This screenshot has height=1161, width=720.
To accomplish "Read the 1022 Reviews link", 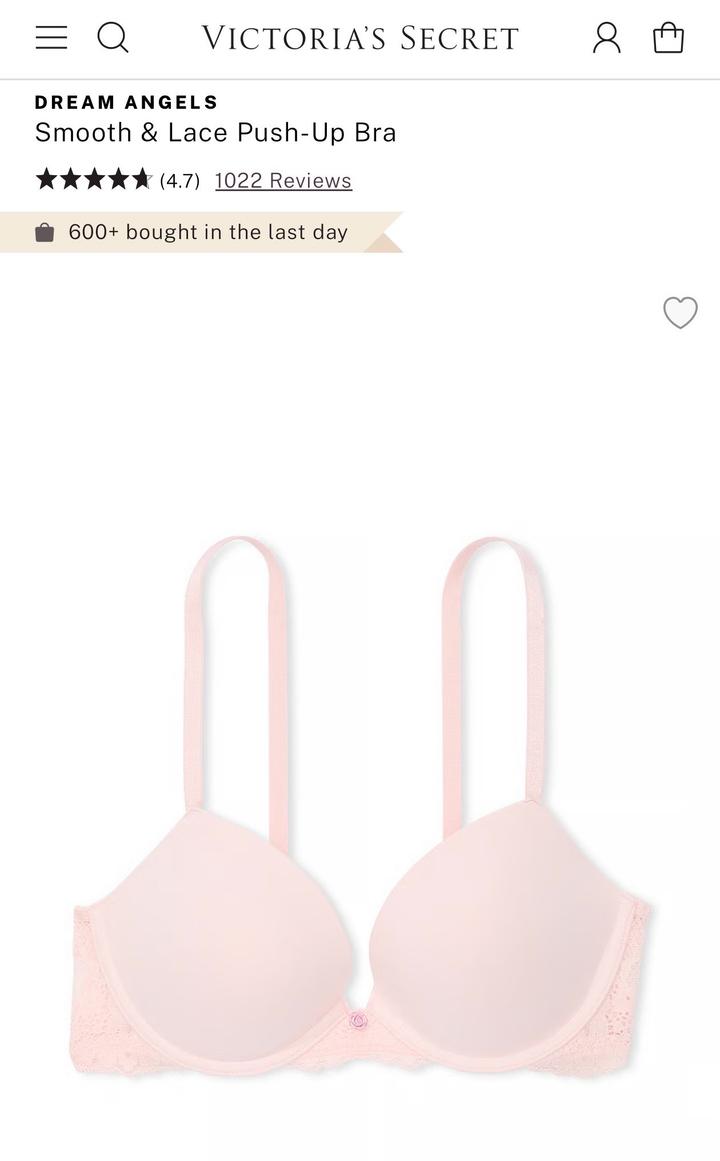I will click(283, 181).
